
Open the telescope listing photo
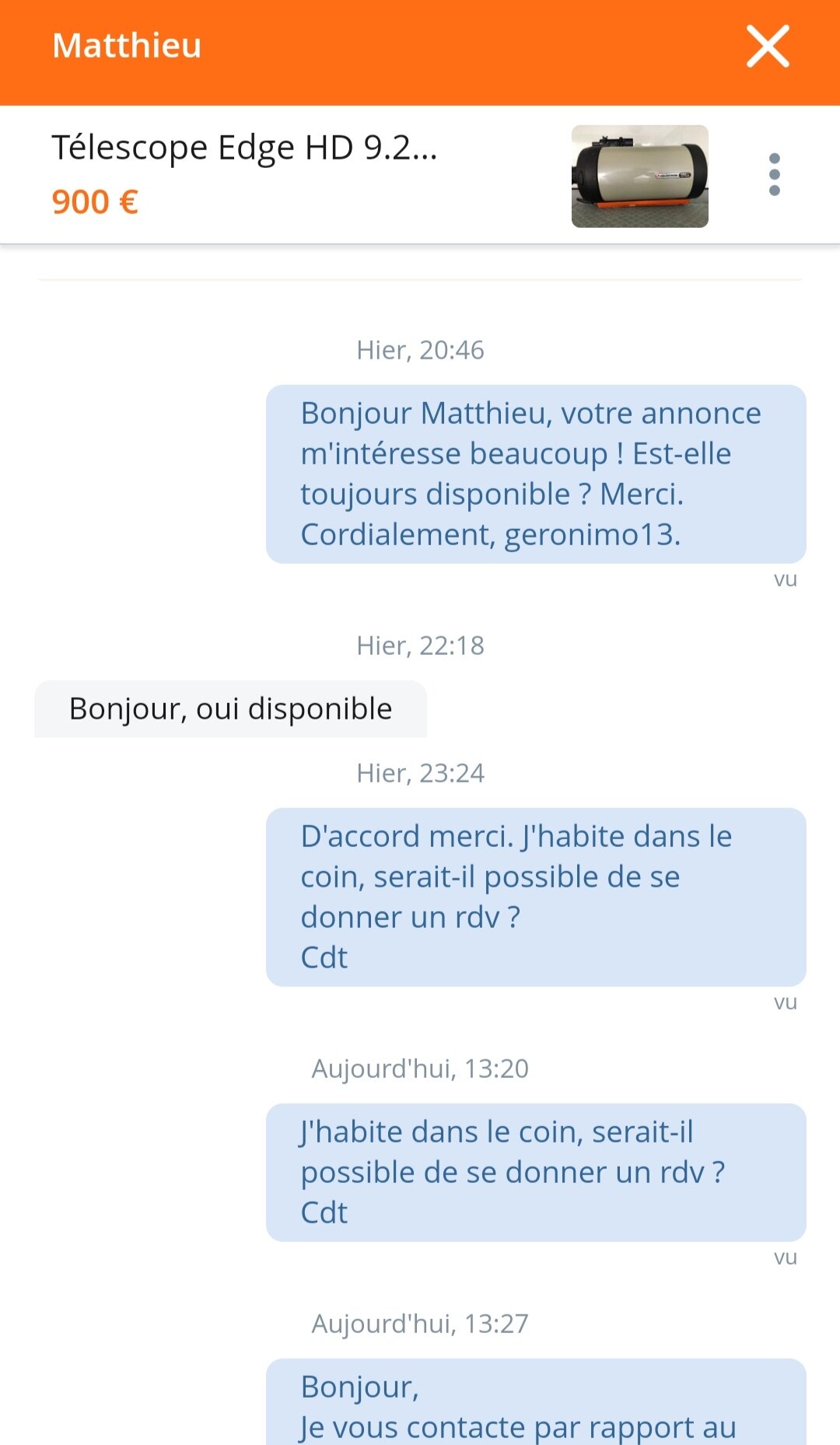coord(639,177)
